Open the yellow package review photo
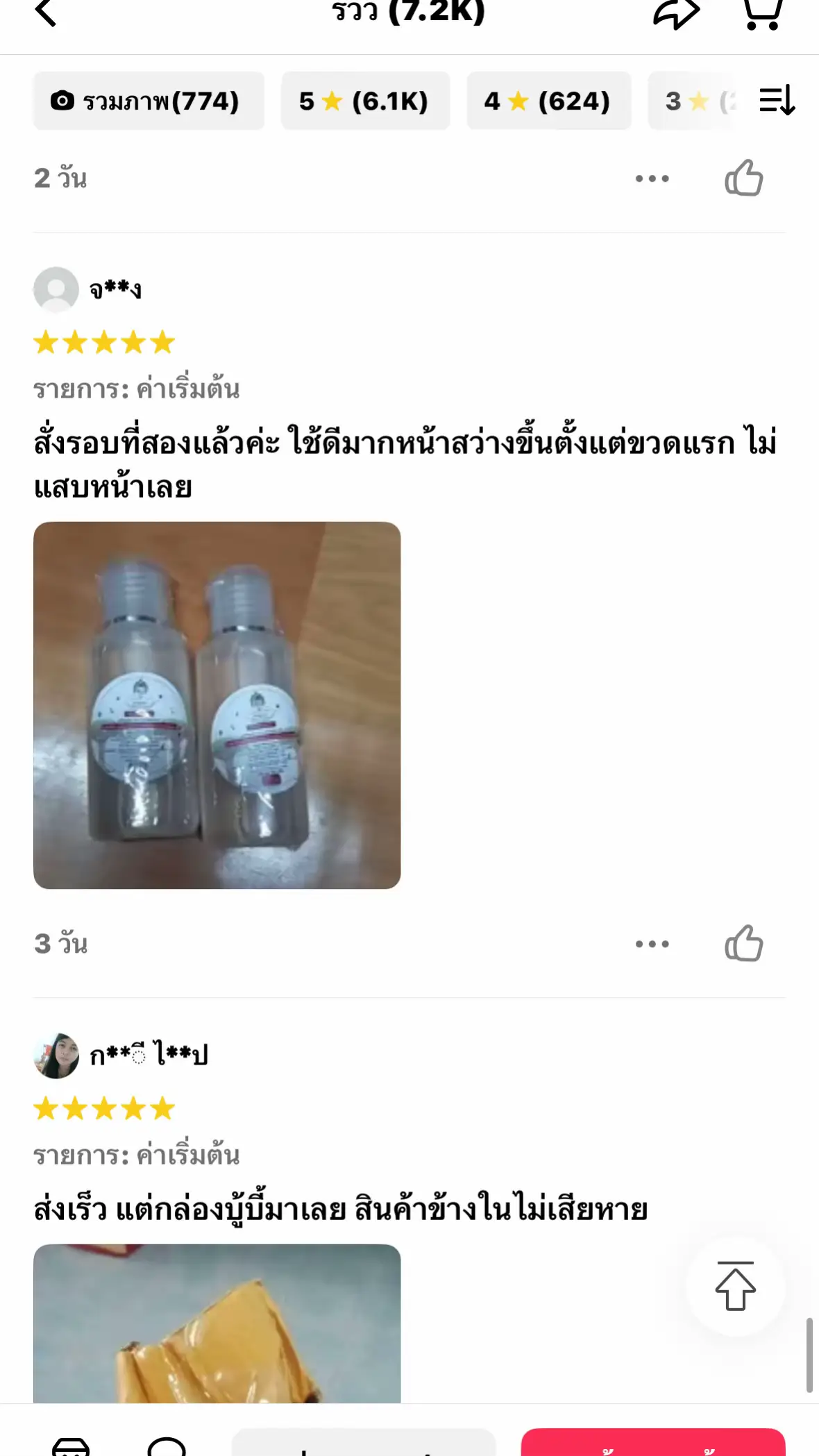The image size is (819, 1456). pyautogui.click(x=217, y=1323)
